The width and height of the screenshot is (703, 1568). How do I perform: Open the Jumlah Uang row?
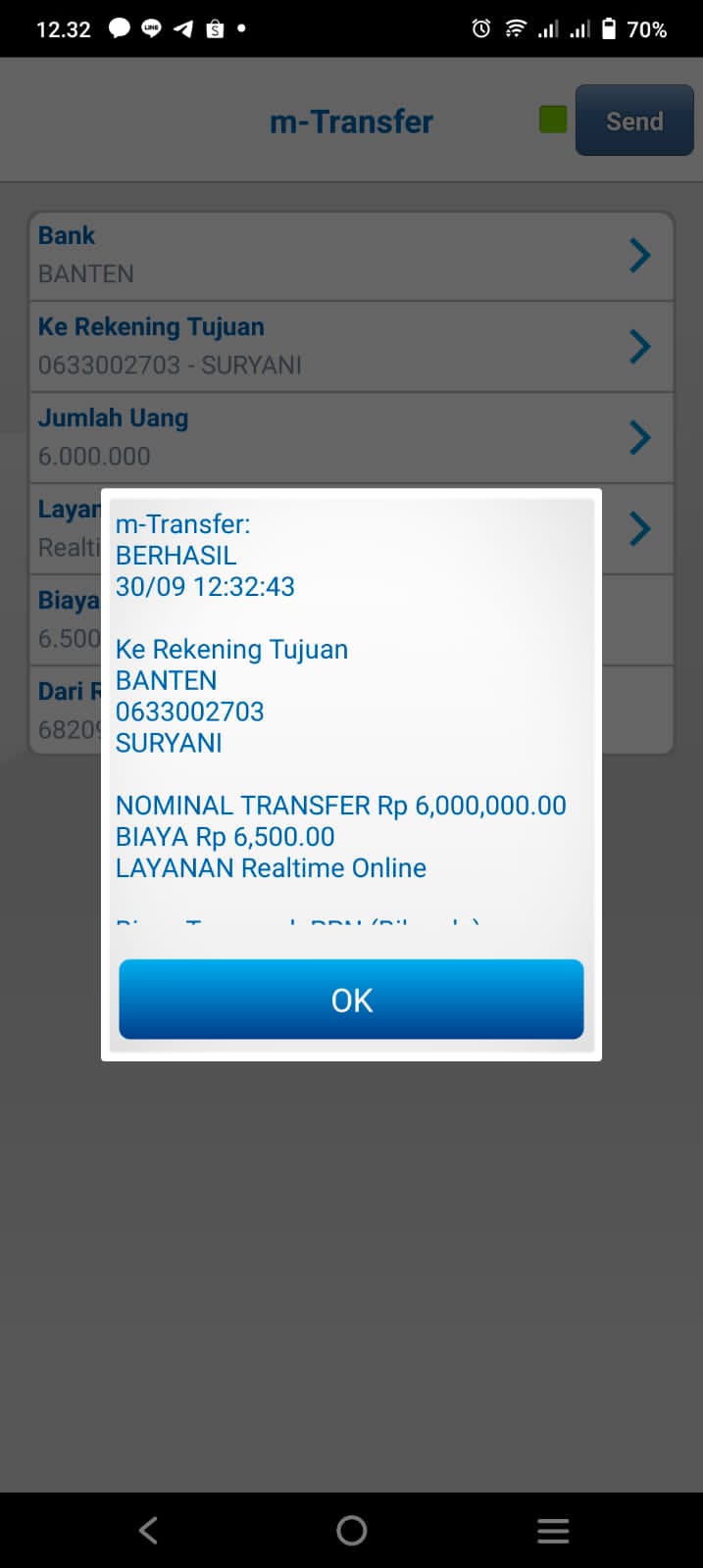[x=351, y=437]
